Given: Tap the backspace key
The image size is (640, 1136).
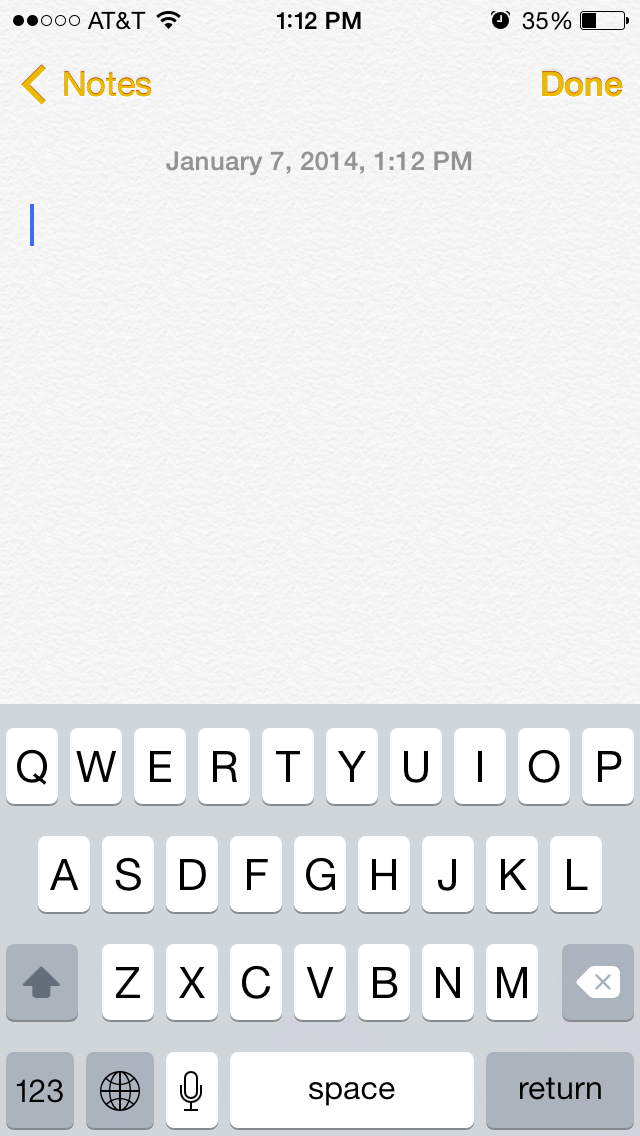Looking at the screenshot, I should (598, 982).
